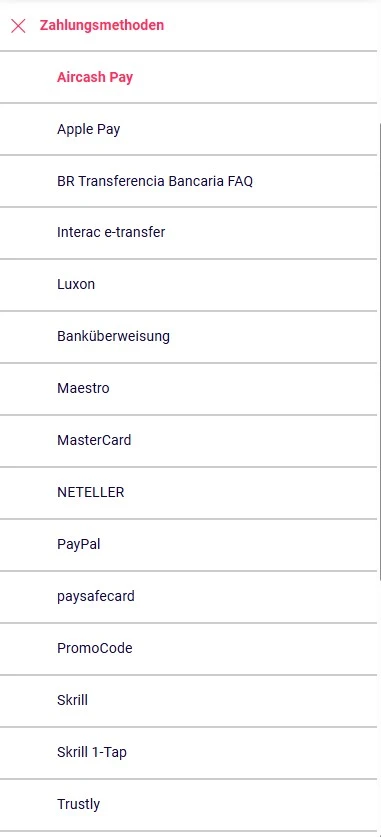Image resolution: width=381 pixels, height=837 pixels.
Task: Open the Skrill entry
Action: point(188,700)
